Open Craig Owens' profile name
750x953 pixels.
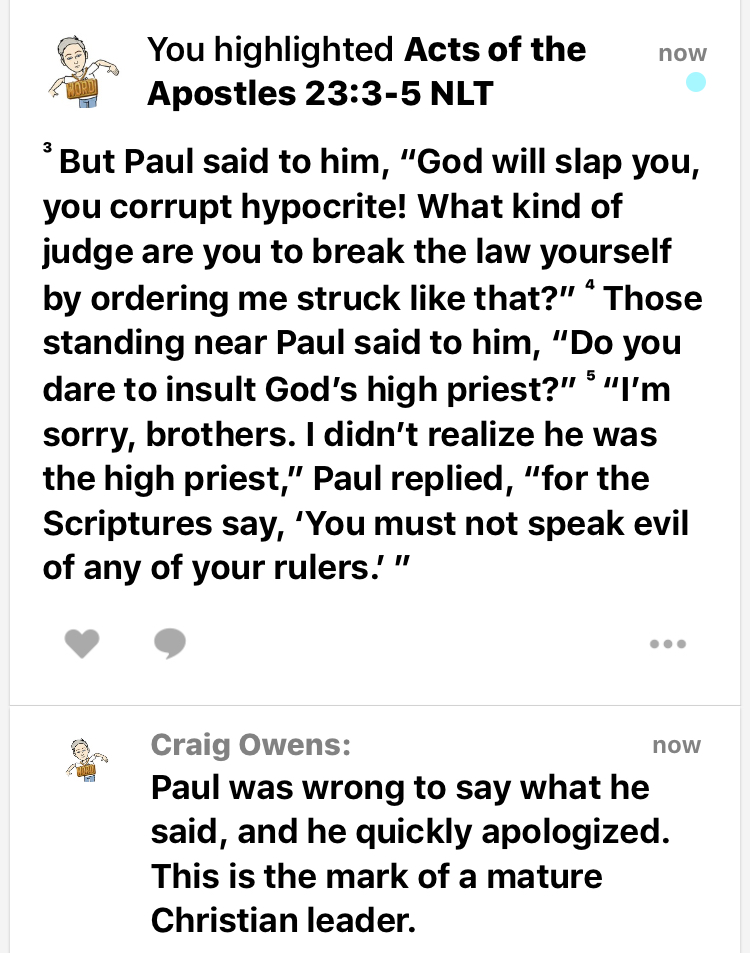250,745
